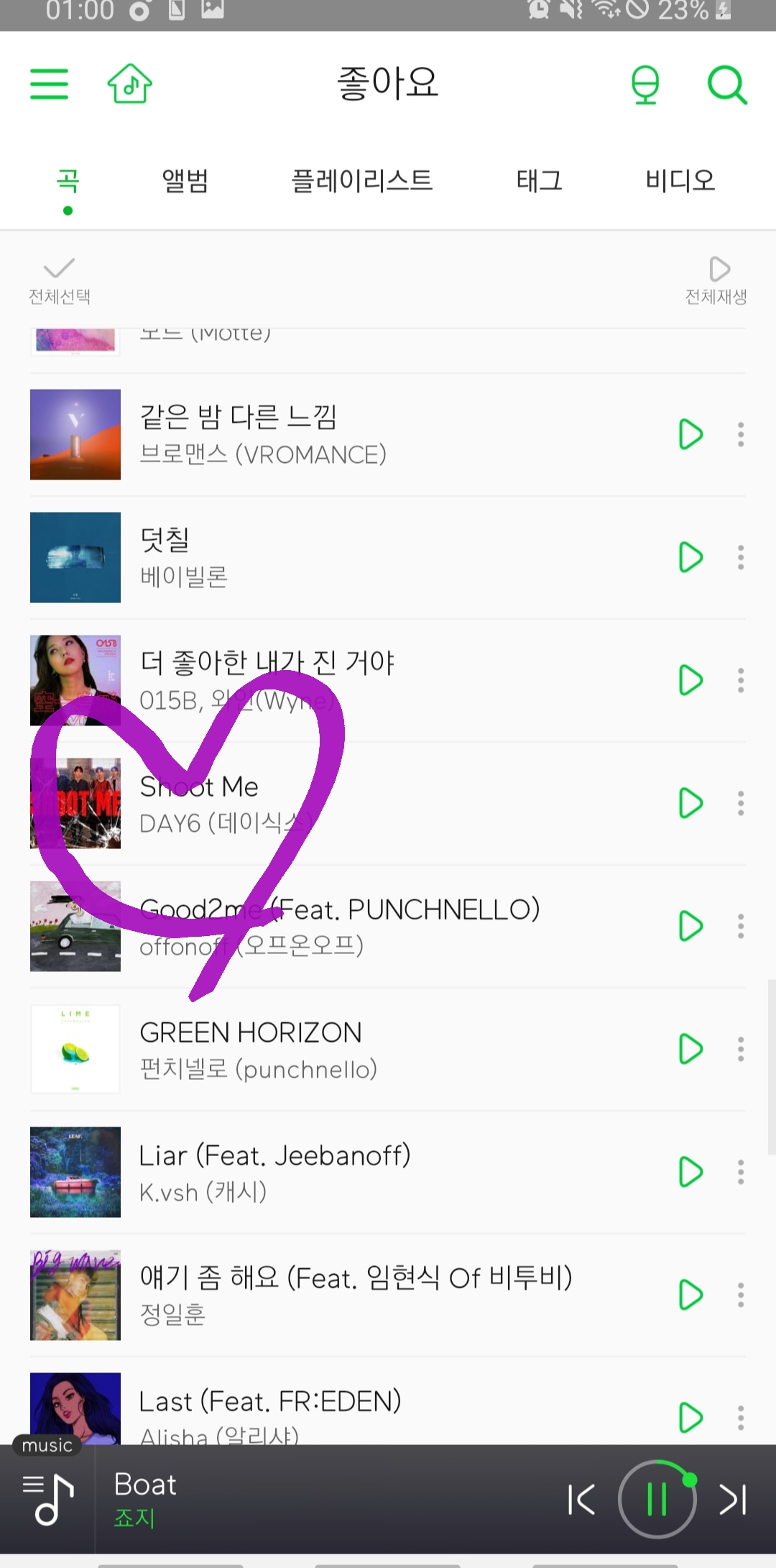Switch to the 비디오 tab
The image size is (776, 1568).
pos(680,180)
